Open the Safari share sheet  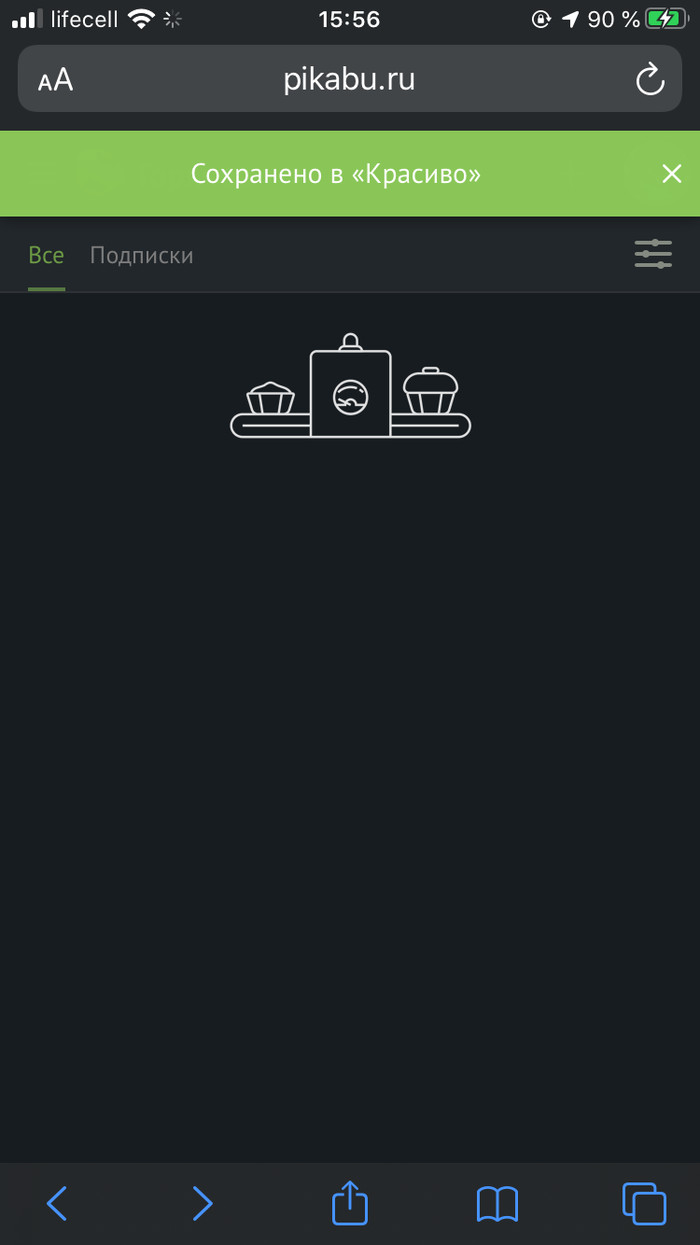click(350, 1202)
